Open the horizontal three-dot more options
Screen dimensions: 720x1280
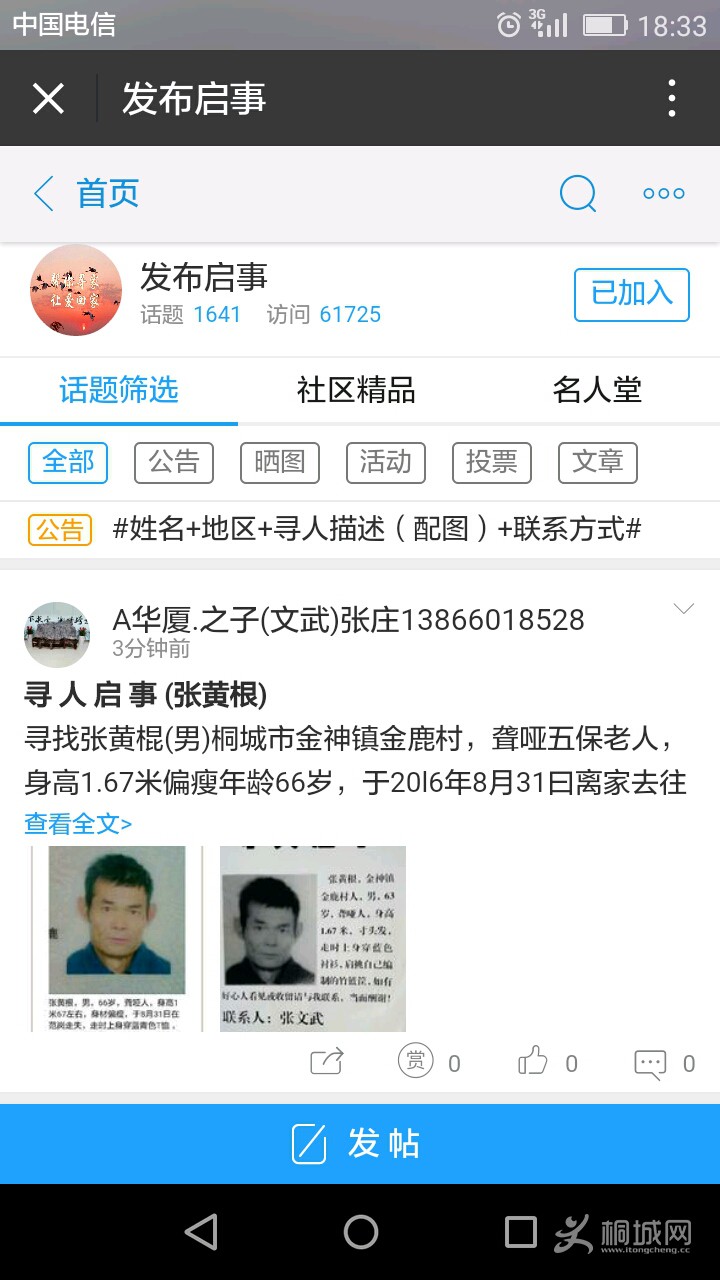coord(664,193)
